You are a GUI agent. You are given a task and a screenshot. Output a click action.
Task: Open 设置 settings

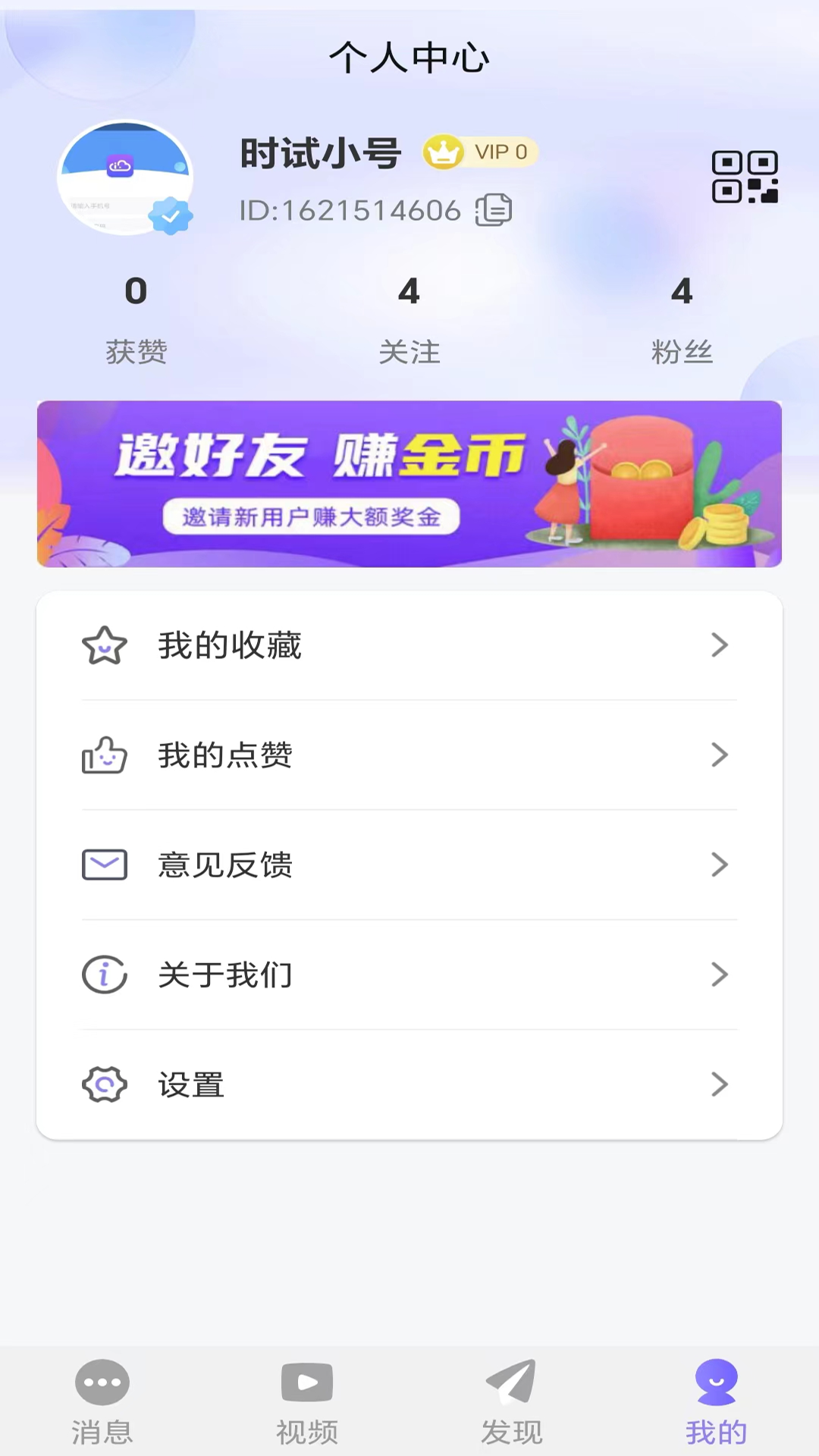click(x=409, y=1085)
